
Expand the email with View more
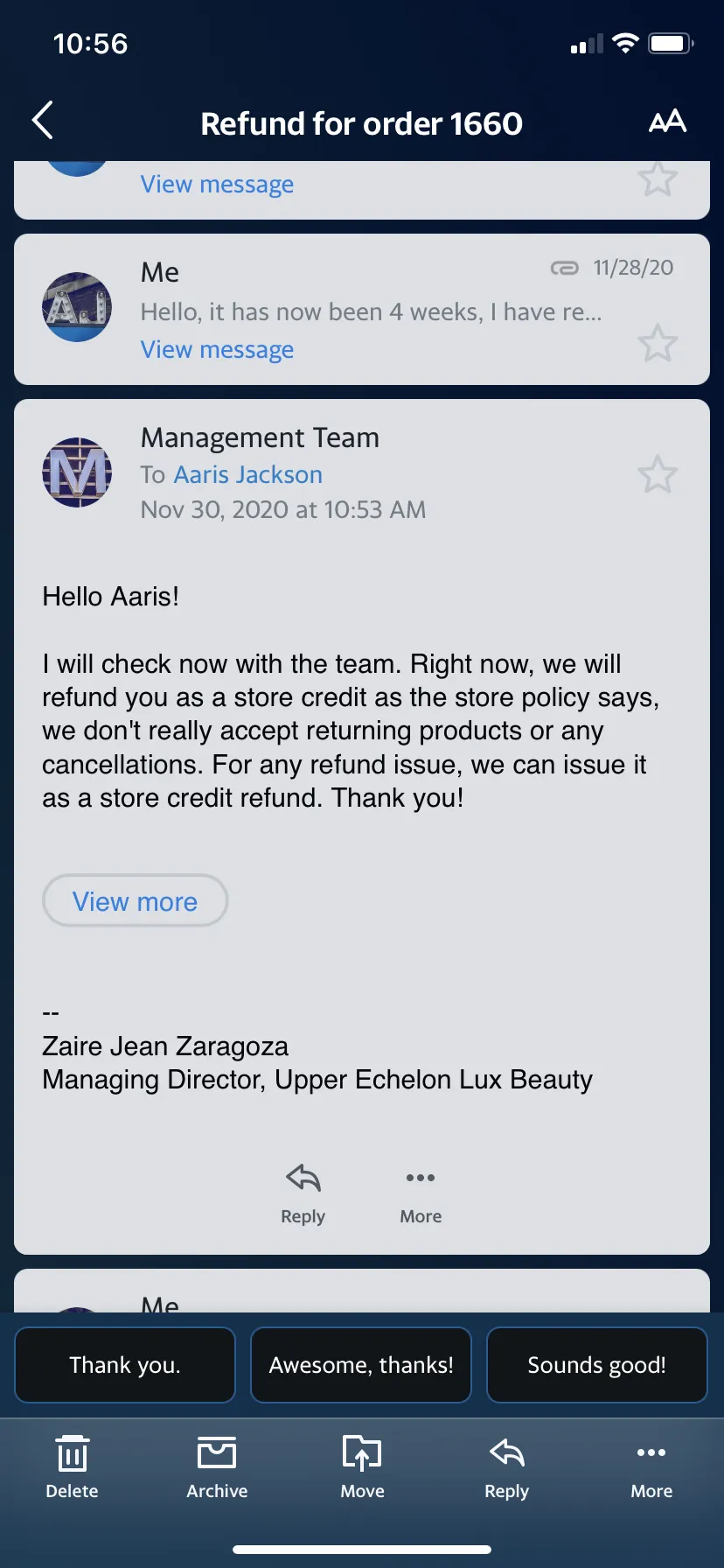coord(136,900)
